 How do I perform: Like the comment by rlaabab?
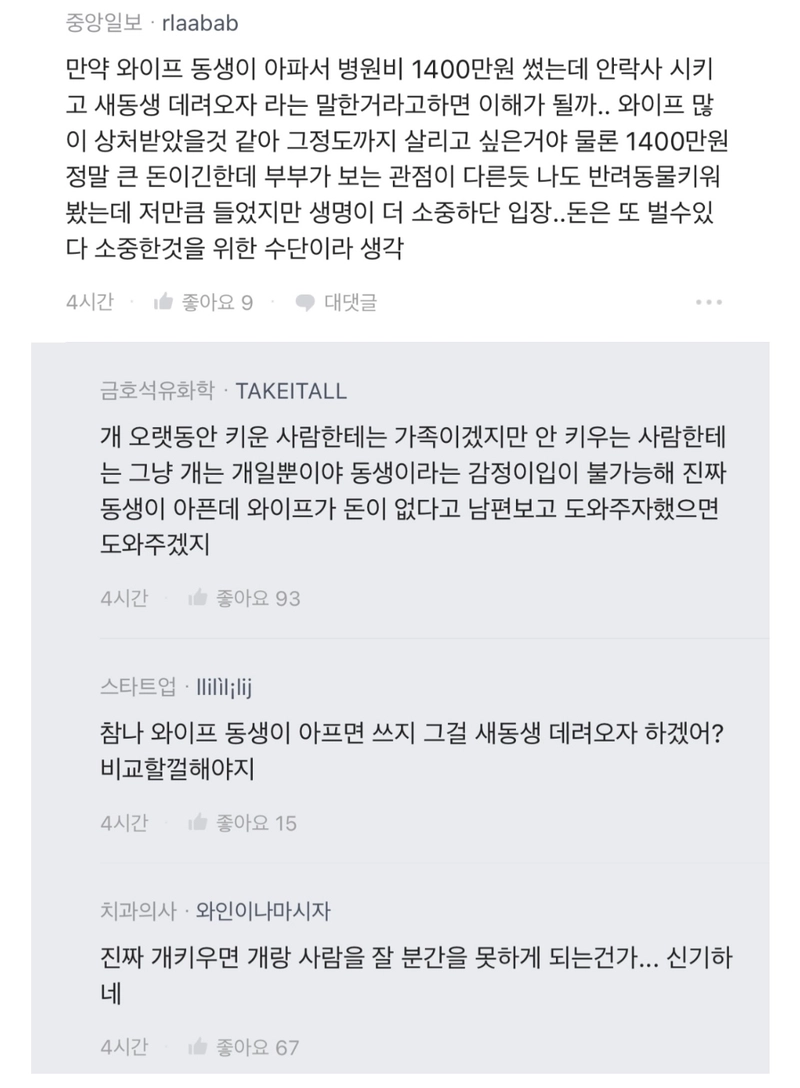pyautogui.click(x=202, y=301)
